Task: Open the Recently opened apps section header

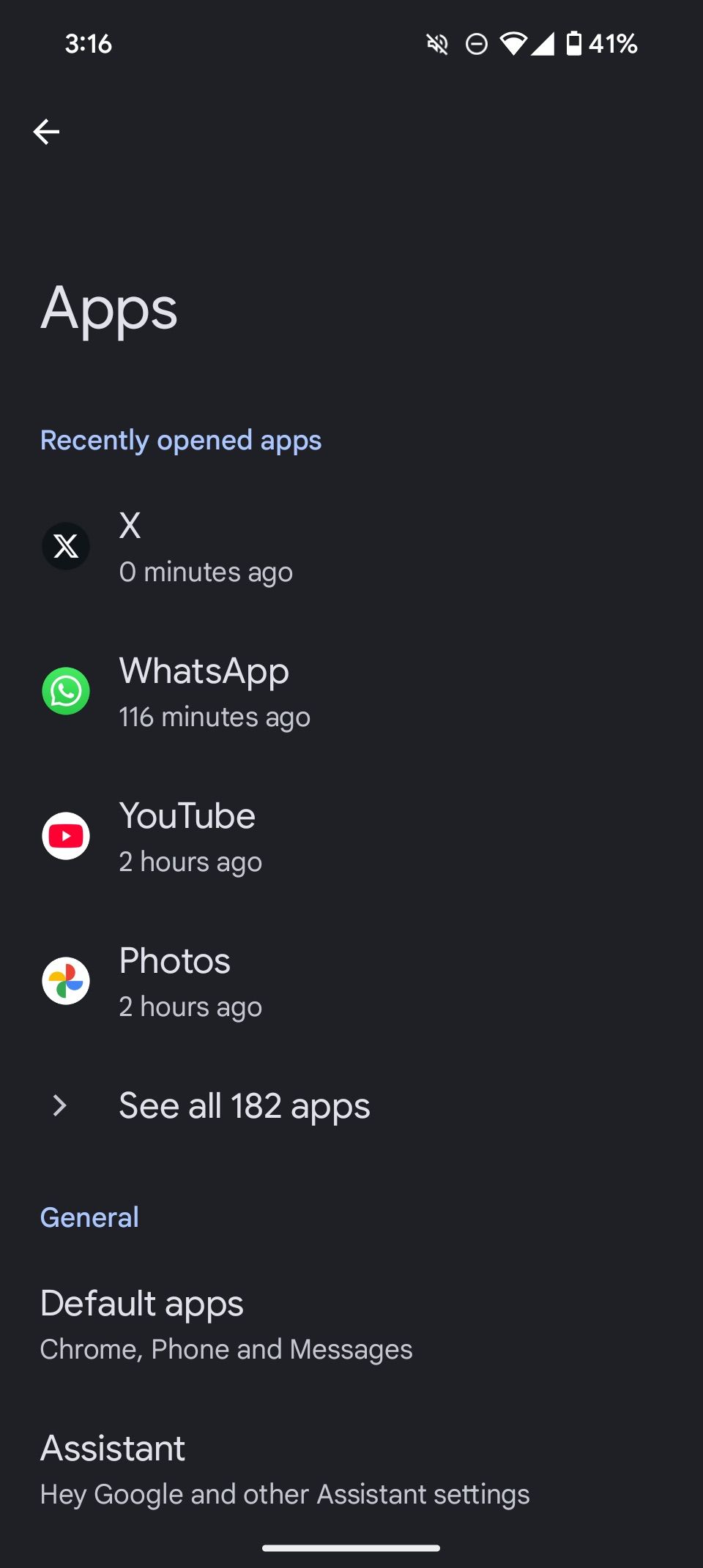Action: tap(181, 439)
